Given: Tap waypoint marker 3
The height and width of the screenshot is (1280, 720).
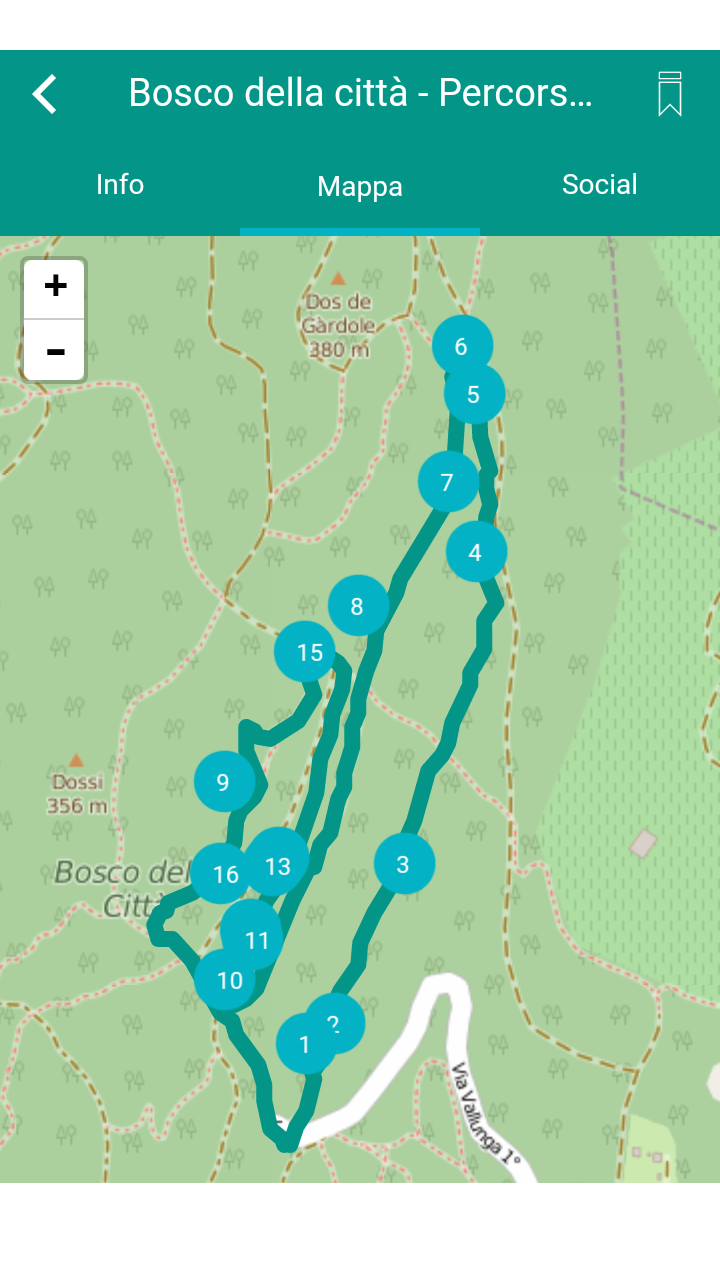Looking at the screenshot, I should pos(404,864).
